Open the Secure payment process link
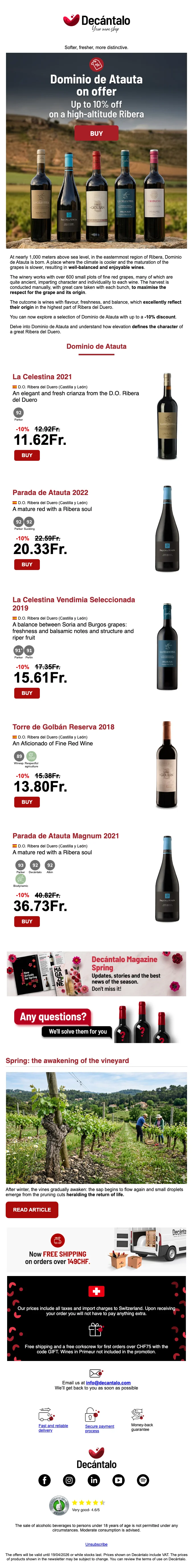The width and height of the screenshot is (193, 1568). (x=100, y=1428)
